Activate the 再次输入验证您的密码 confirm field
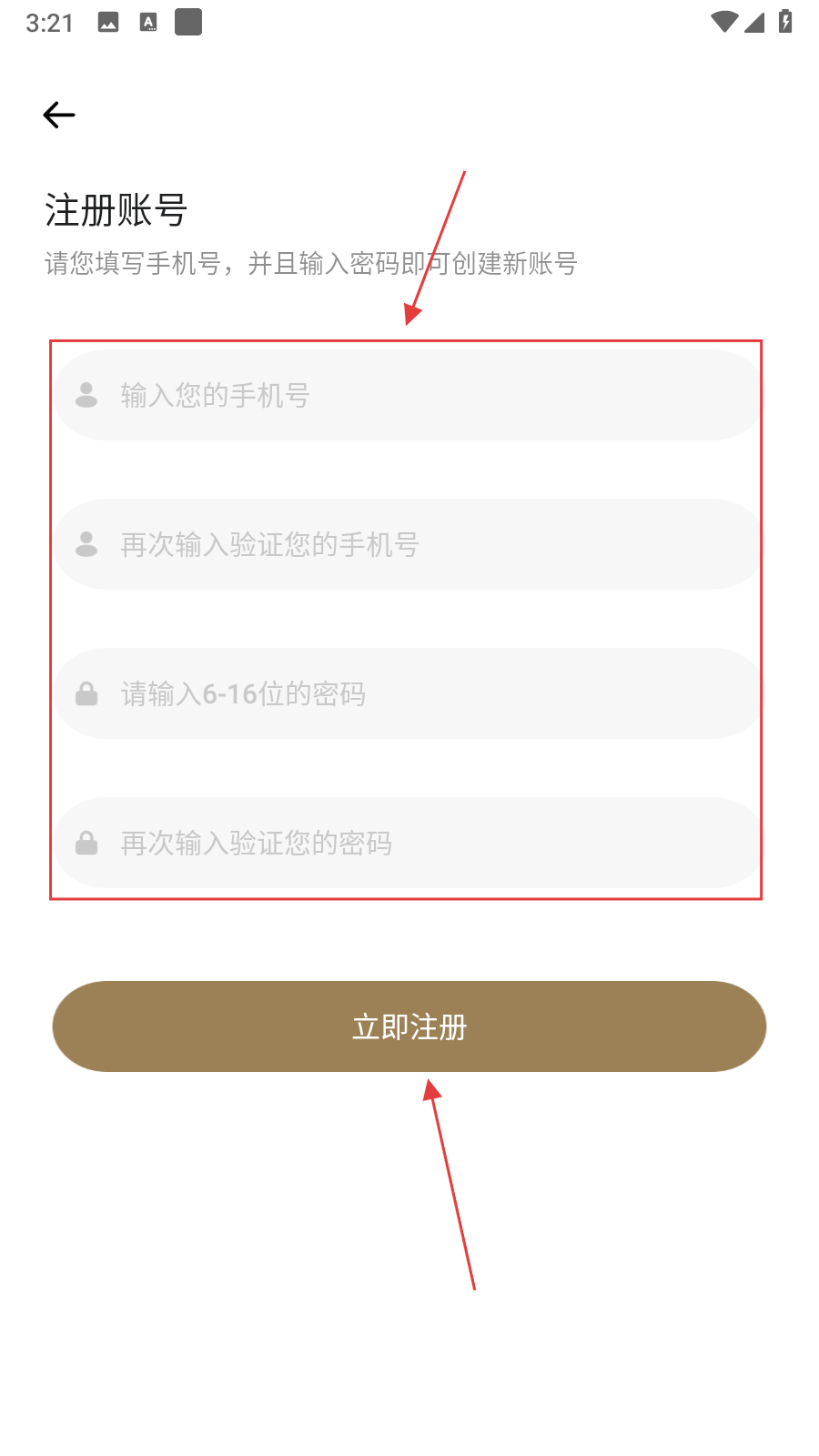 click(x=409, y=843)
